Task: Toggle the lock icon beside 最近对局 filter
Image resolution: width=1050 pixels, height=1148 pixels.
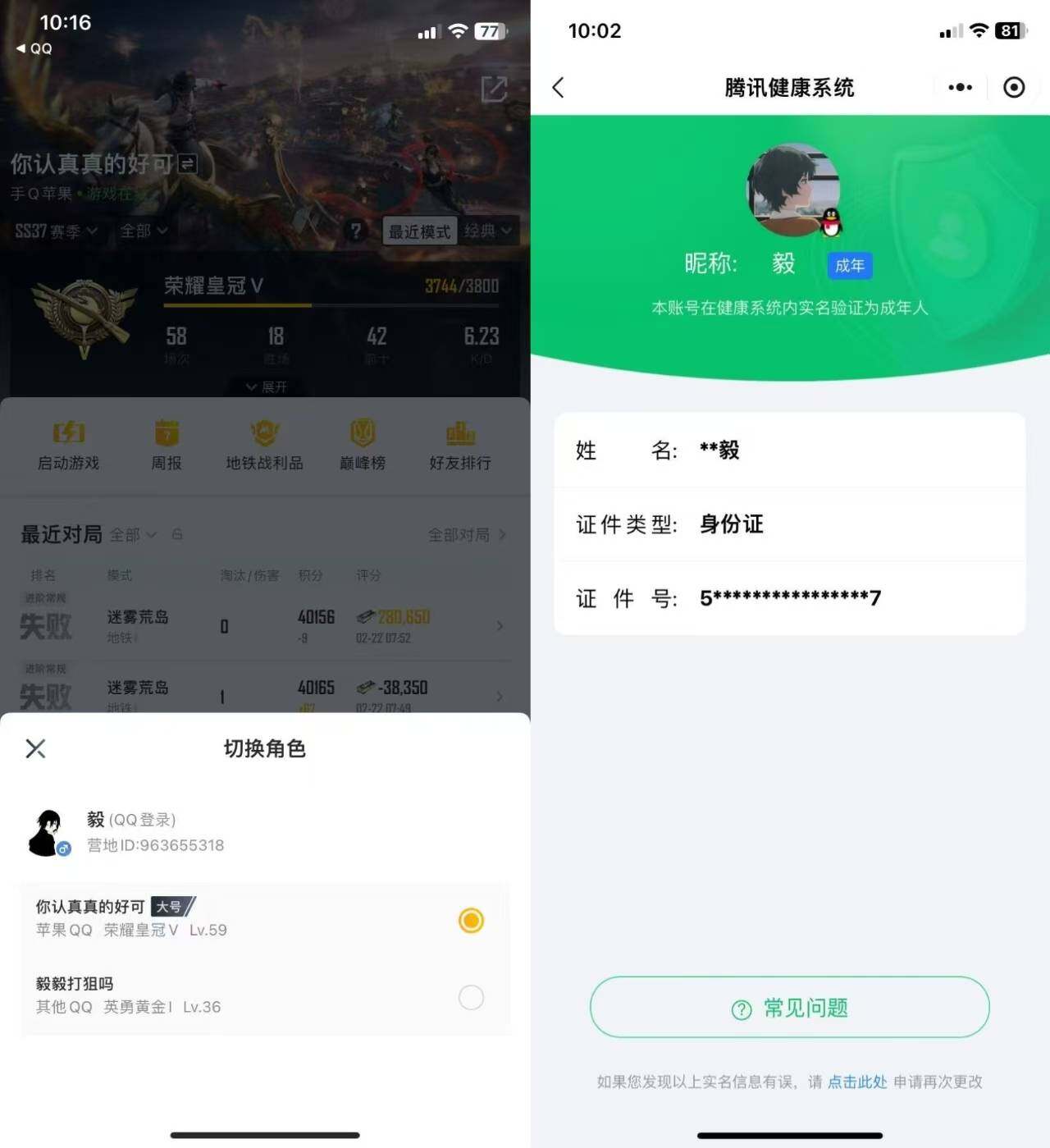Action: (177, 534)
